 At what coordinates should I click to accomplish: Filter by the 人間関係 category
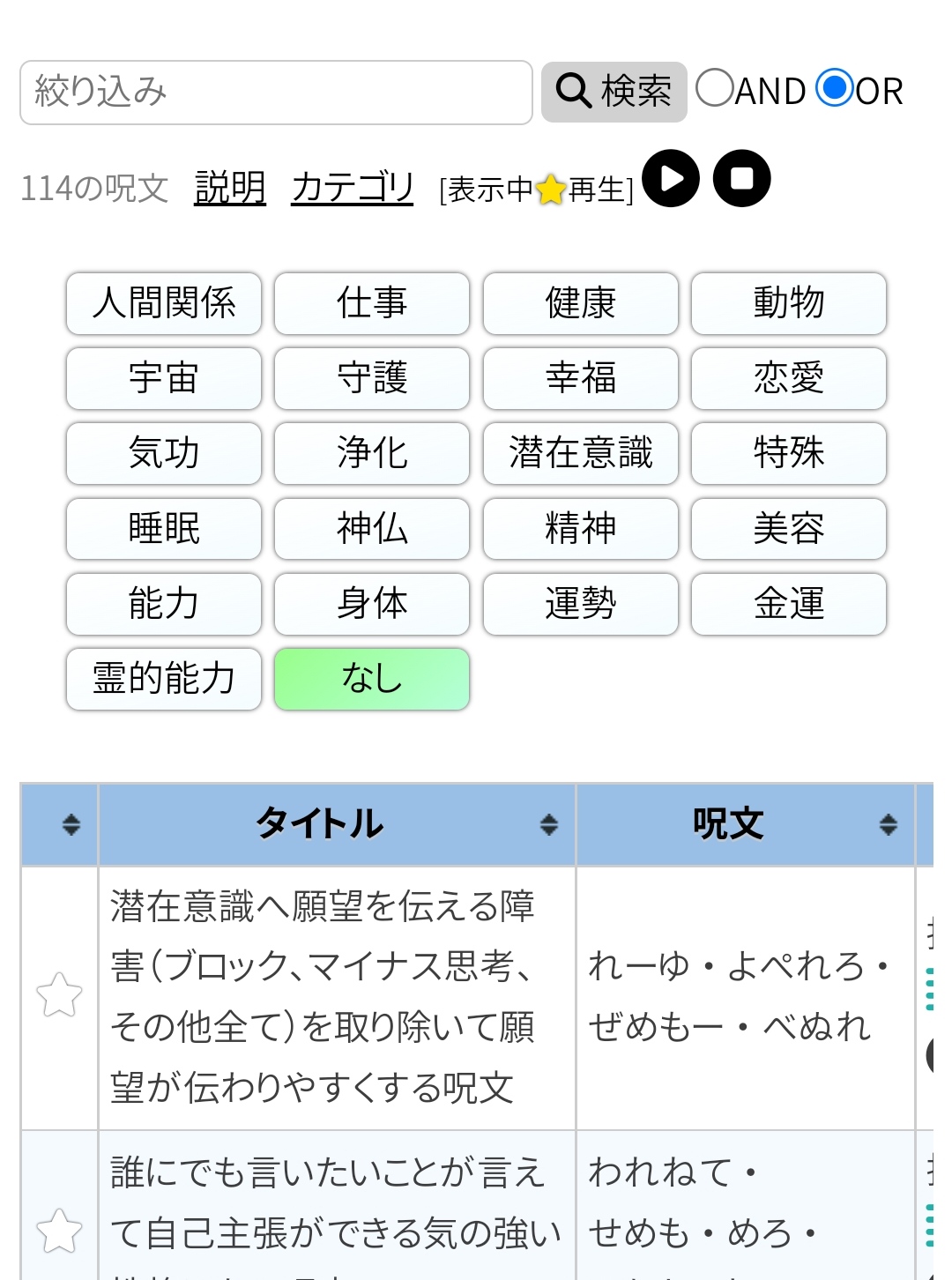(164, 303)
